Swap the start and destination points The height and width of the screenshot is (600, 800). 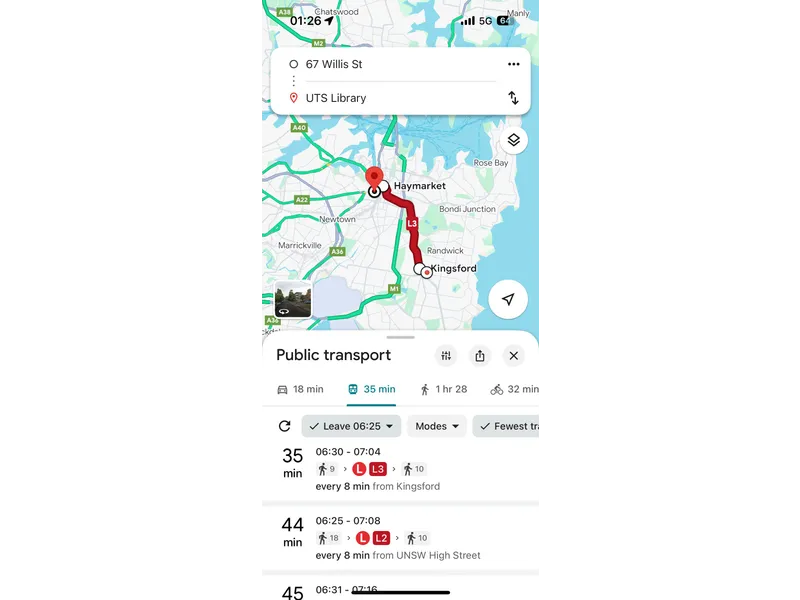[513, 98]
